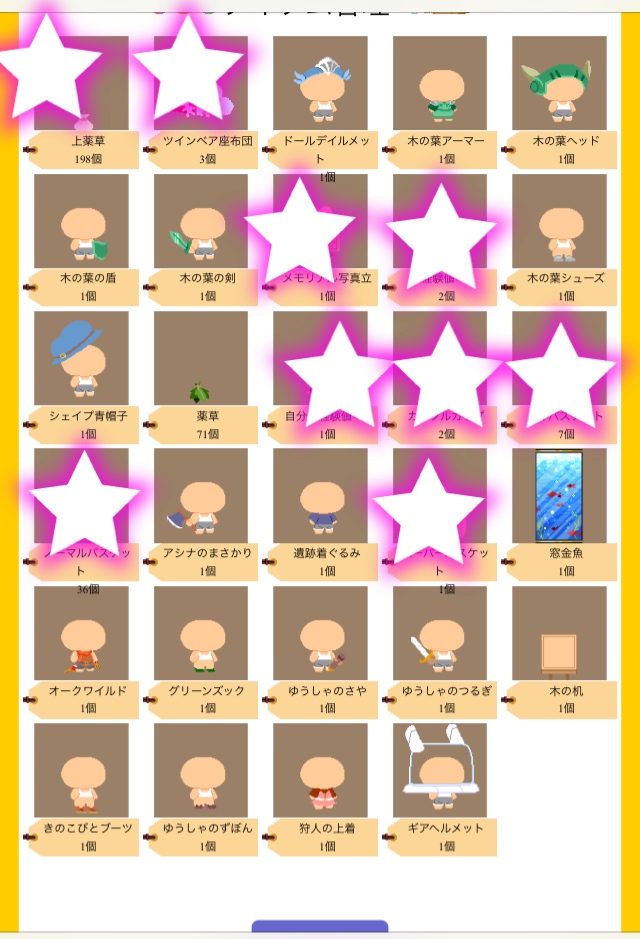Image resolution: width=640 pixels, height=939 pixels.
Task: Select the ドールデイルメット item
Action: pyautogui.click(x=320, y=84)
